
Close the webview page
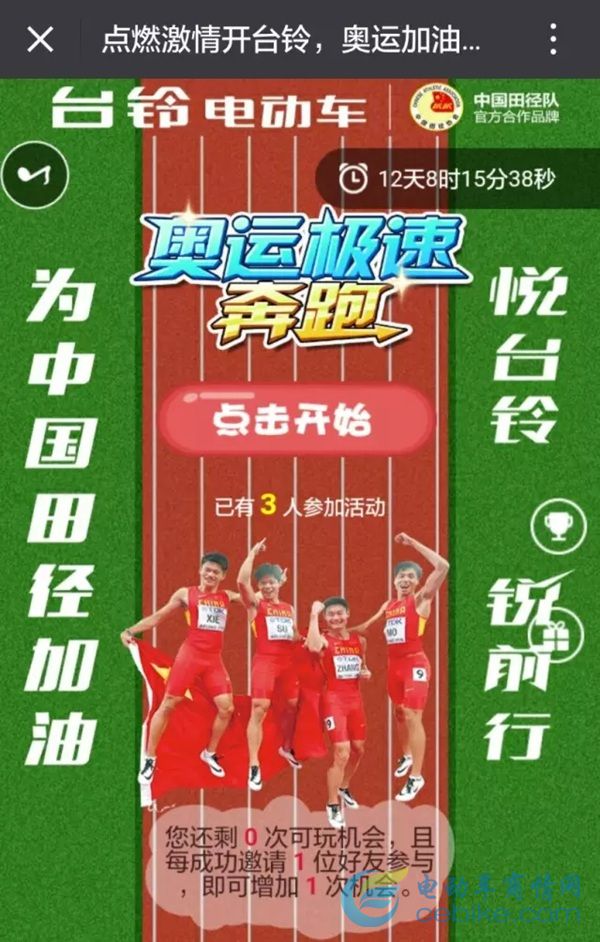[40, 39]
